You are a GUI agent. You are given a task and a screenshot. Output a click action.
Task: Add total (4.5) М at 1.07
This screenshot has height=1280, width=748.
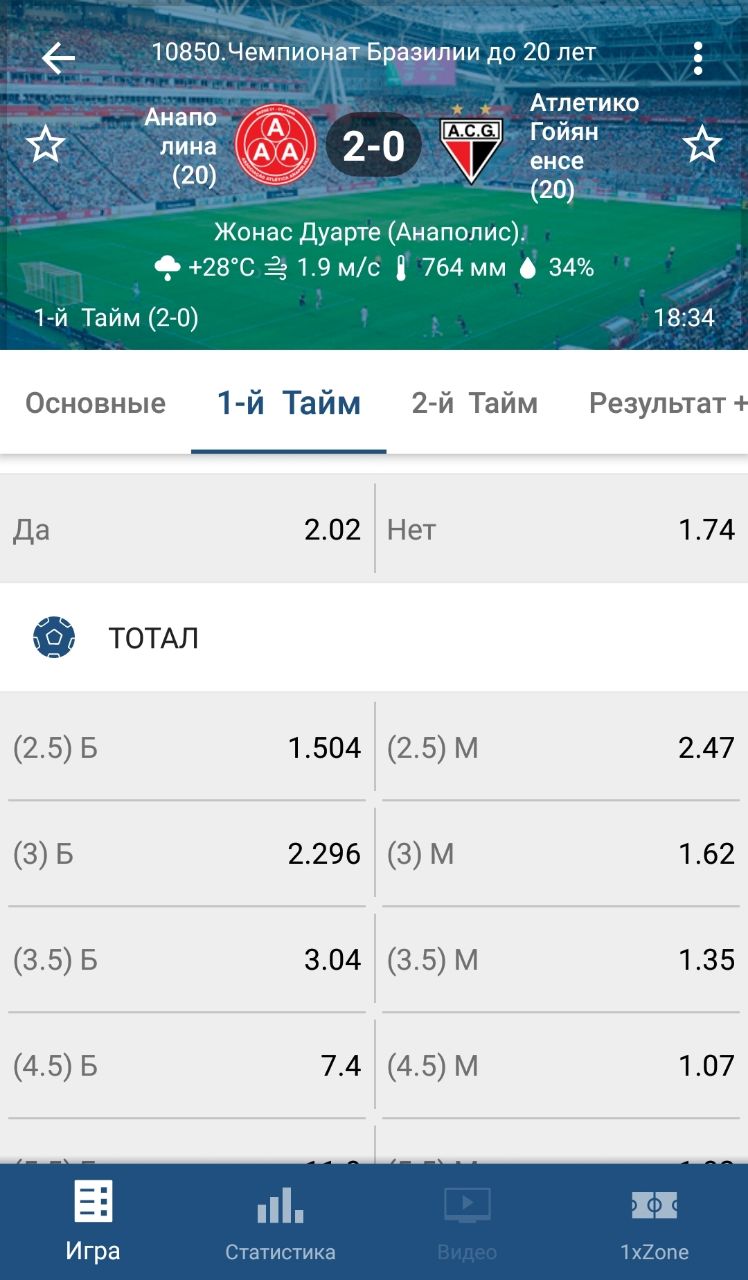[561, 1065]
